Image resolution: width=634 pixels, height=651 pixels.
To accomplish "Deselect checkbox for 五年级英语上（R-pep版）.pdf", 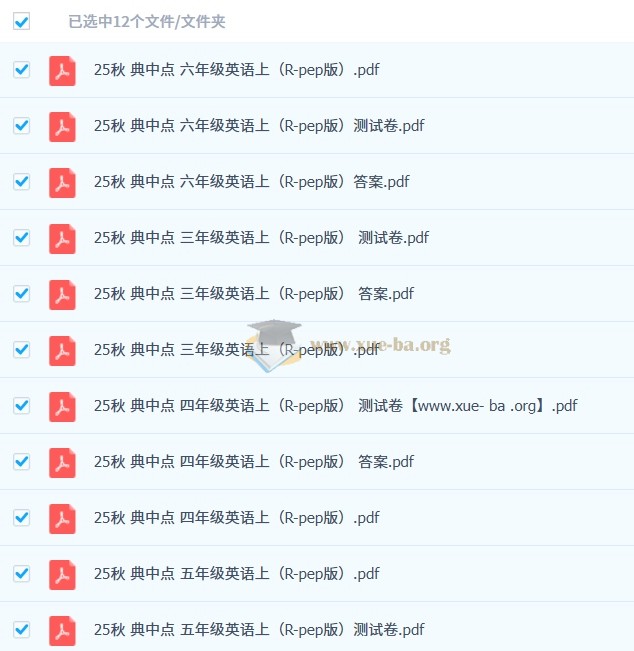I will pos(21,574).
